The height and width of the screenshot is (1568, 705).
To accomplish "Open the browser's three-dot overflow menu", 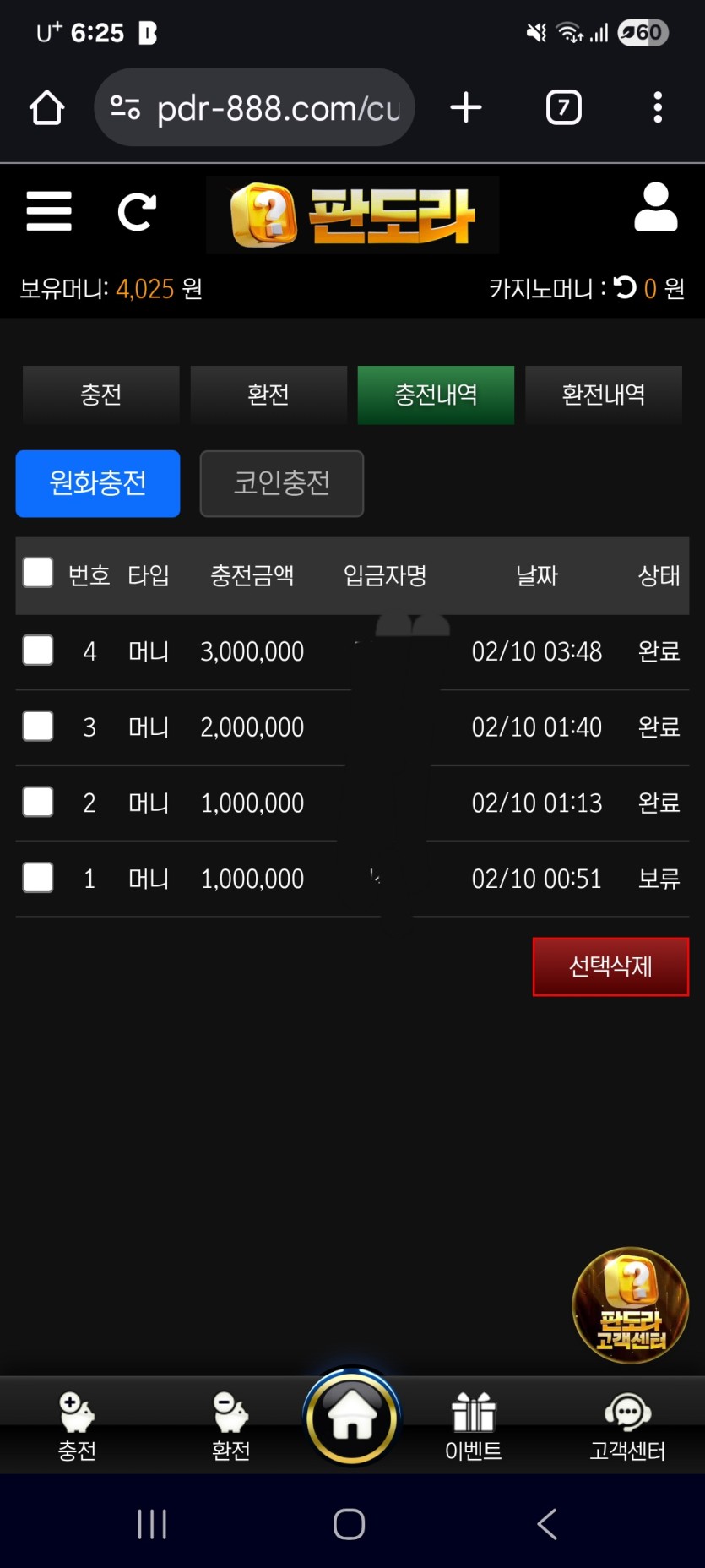I will tap(658, 108).
